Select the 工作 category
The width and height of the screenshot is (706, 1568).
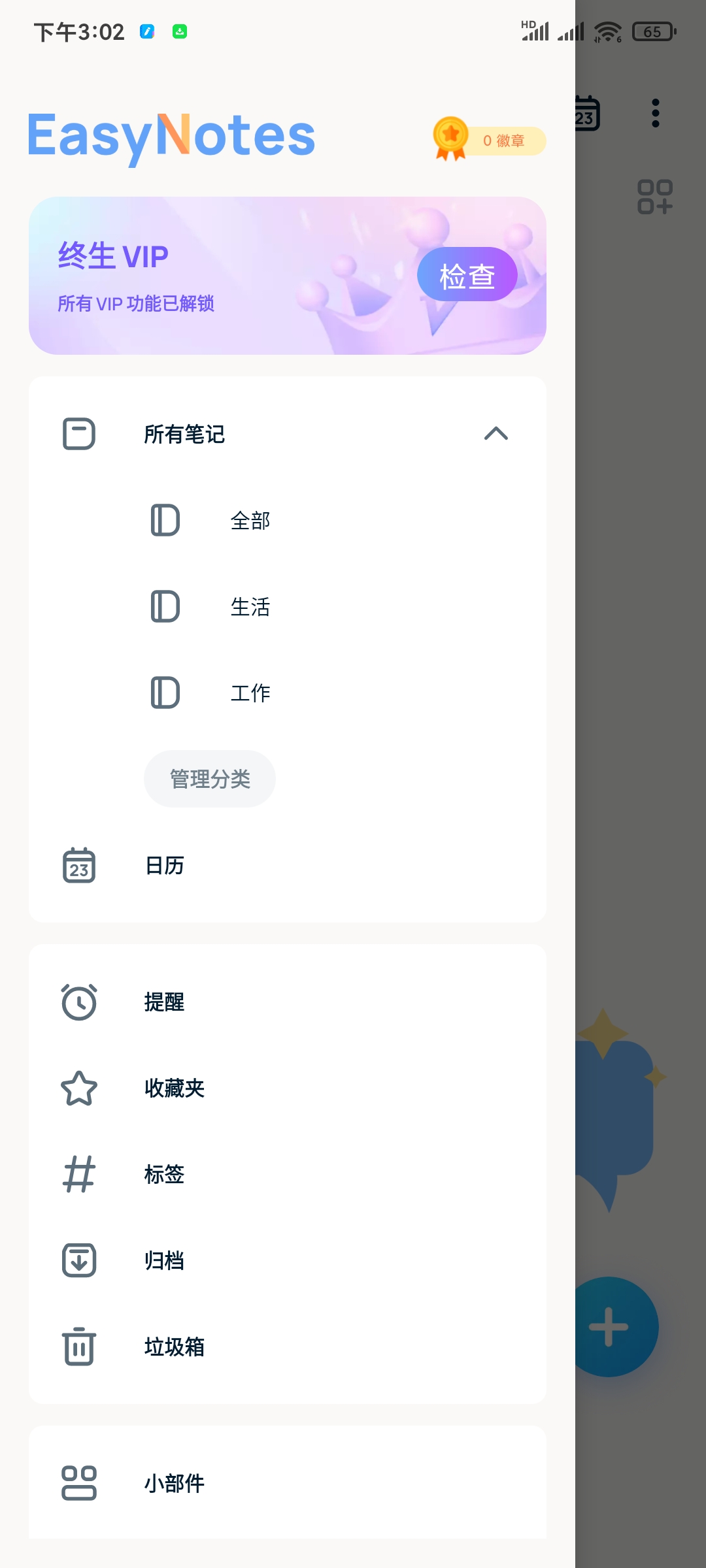(x=250, y=693)
